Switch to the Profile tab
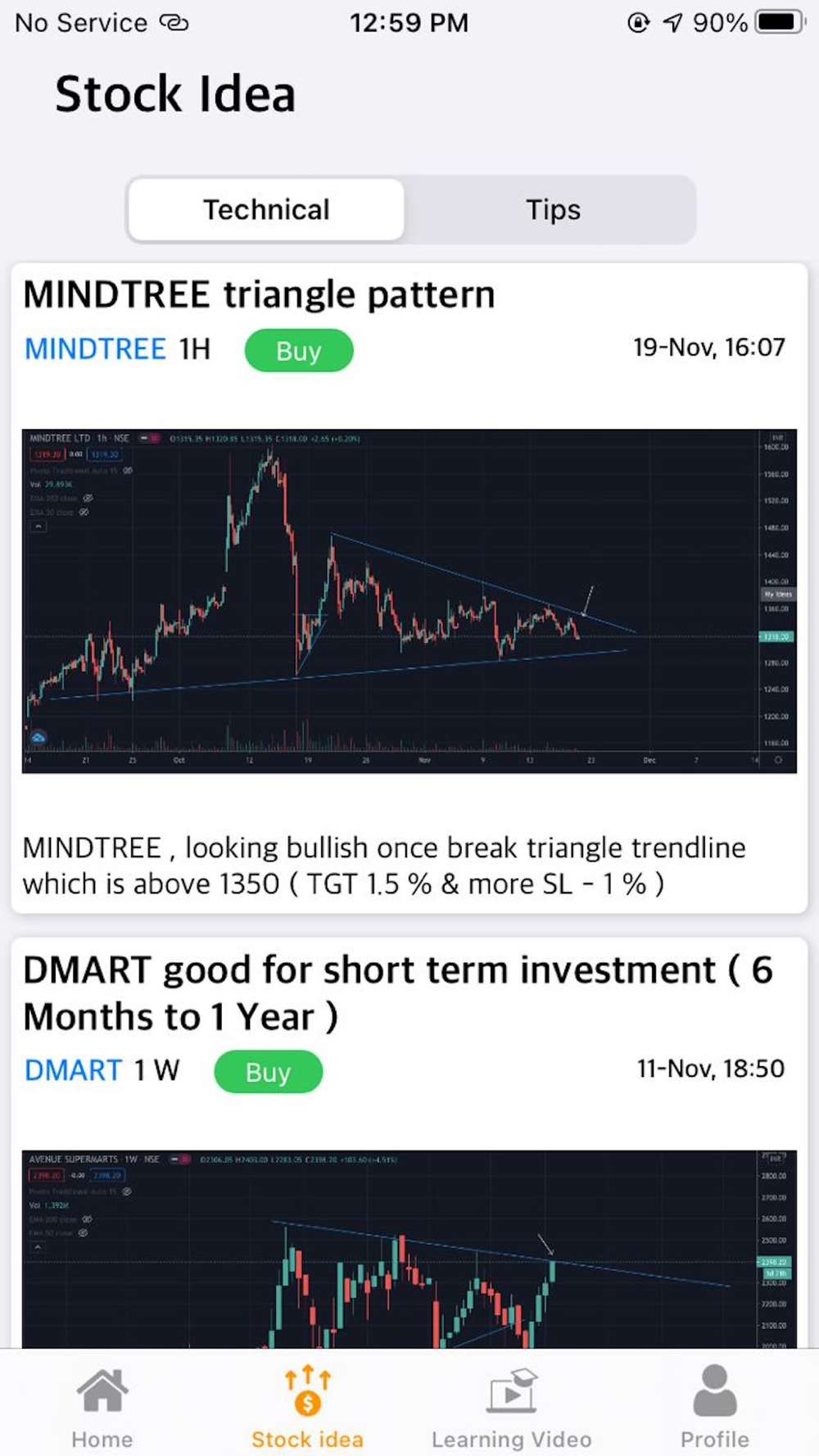This screenshot has width=819, height=1456. pos(715,1407)
